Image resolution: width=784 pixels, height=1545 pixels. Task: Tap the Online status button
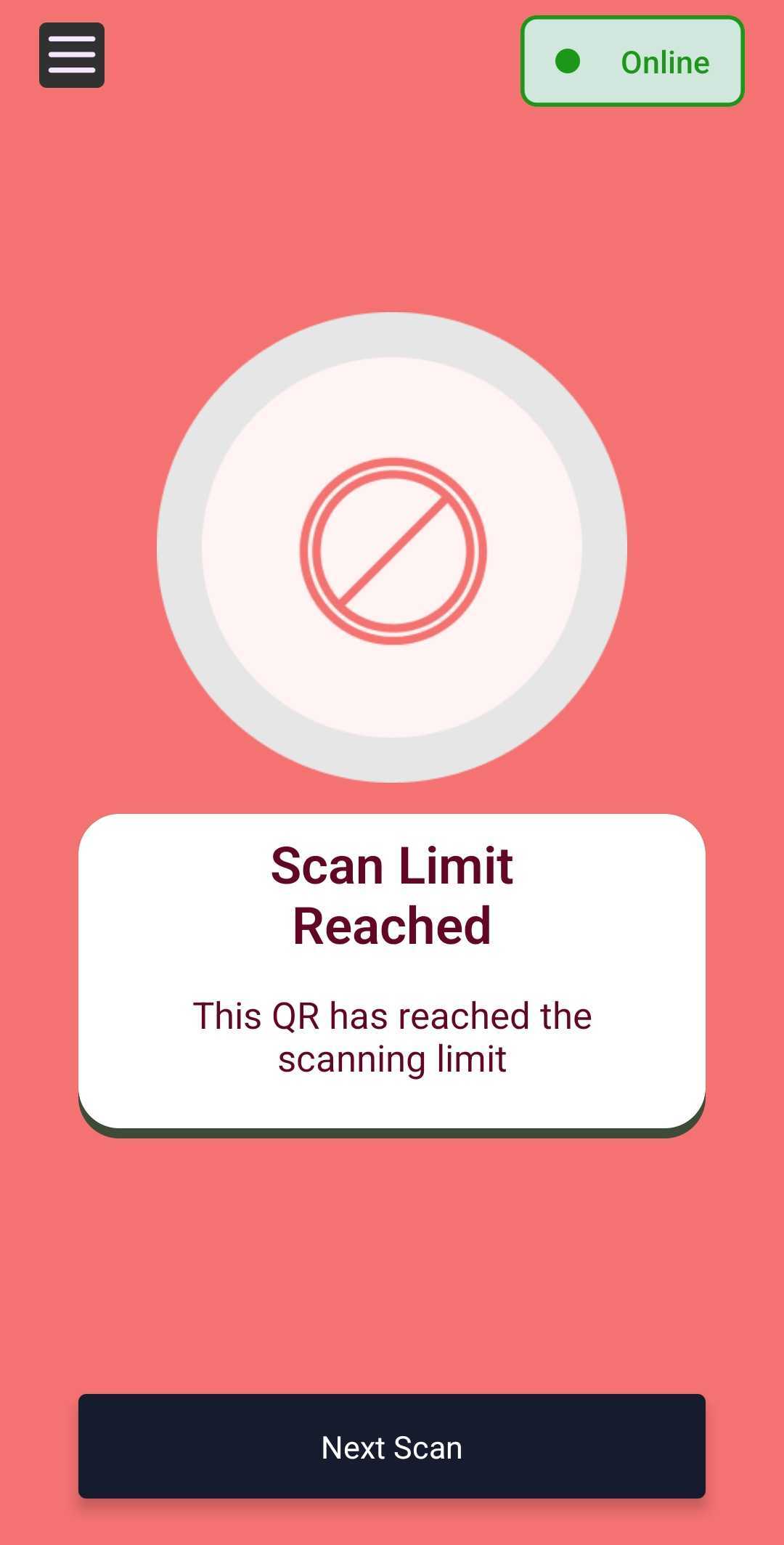pos(632,62)
